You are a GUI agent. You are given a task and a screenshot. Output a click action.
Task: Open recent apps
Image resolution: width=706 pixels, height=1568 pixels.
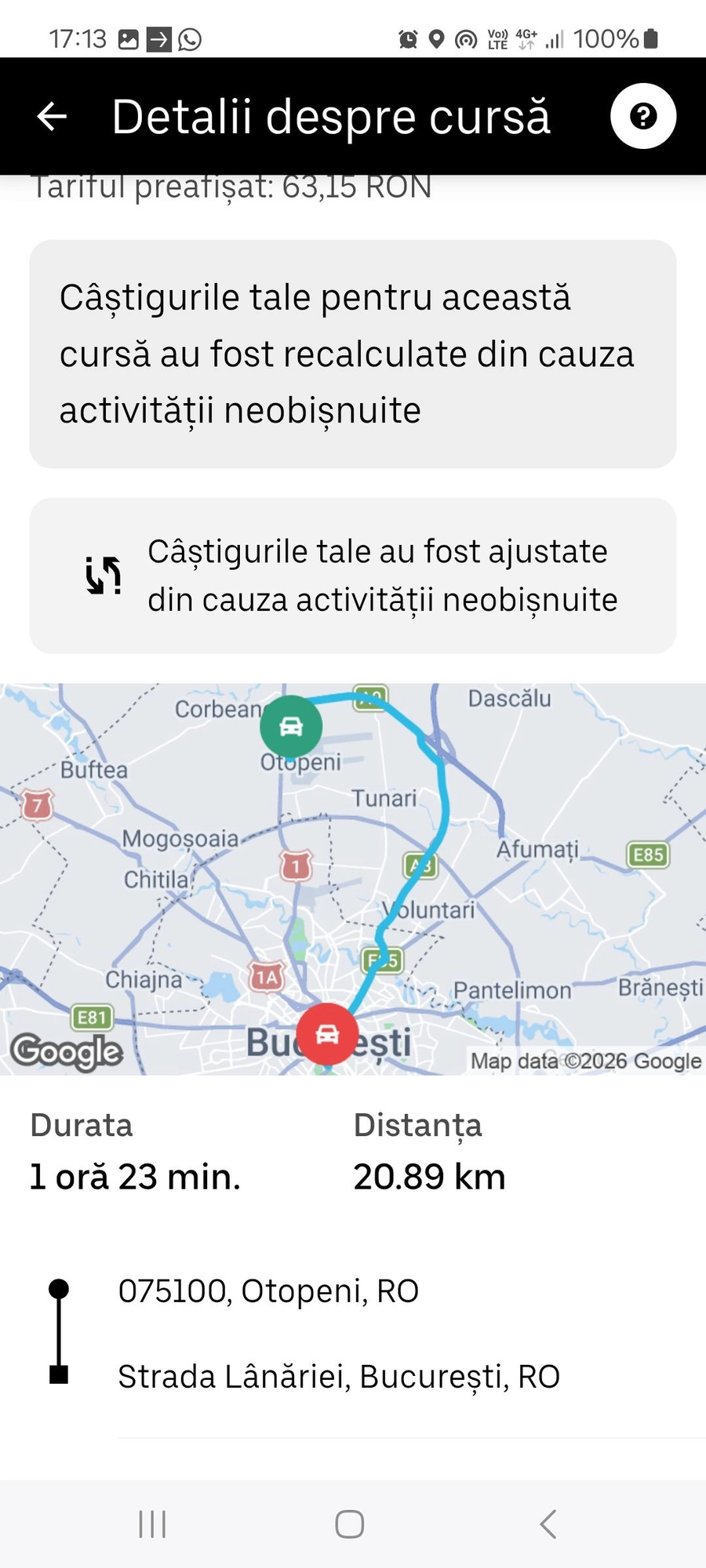coord(152,1524)
